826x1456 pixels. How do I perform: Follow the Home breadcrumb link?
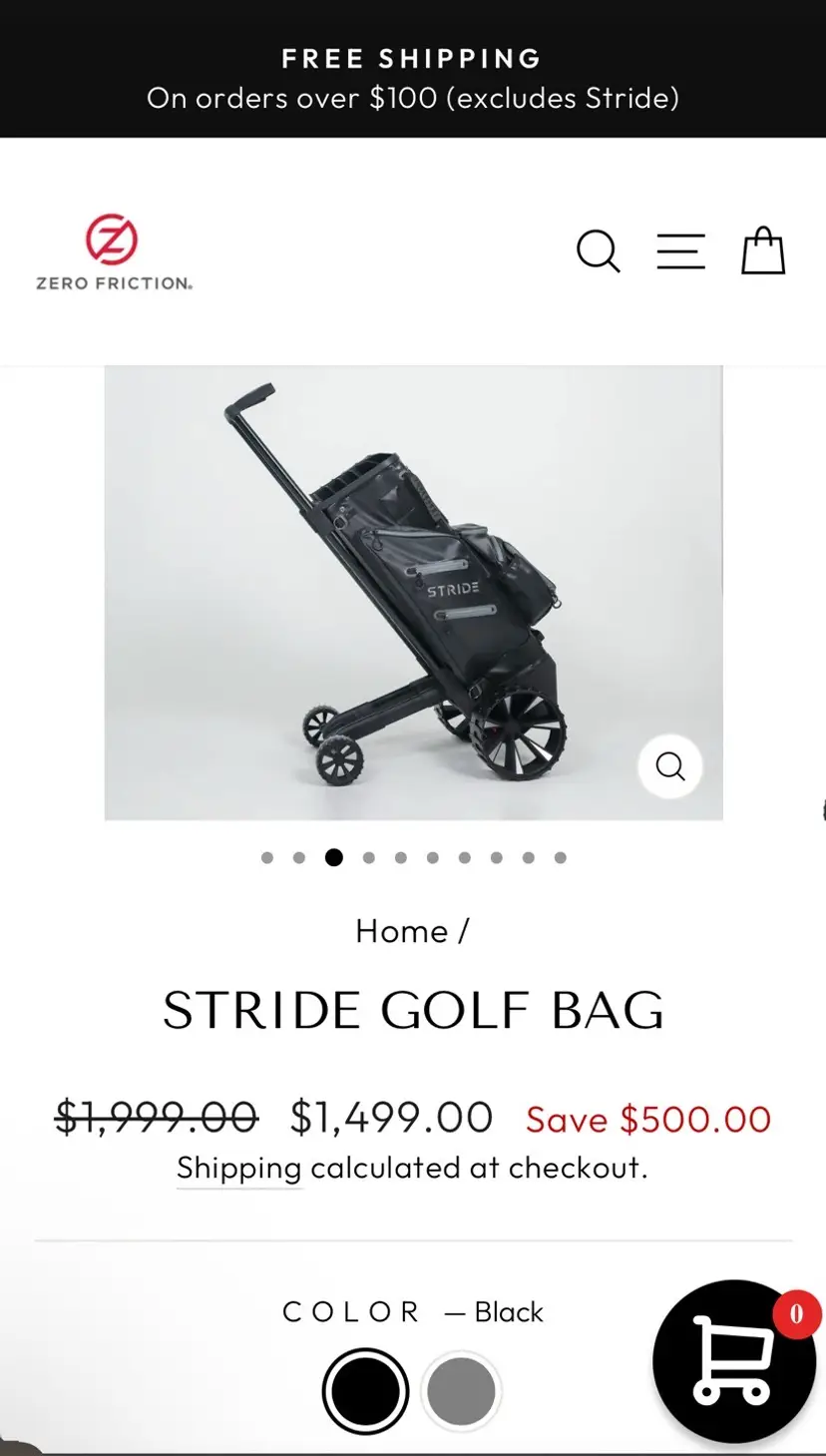[401, 931]
